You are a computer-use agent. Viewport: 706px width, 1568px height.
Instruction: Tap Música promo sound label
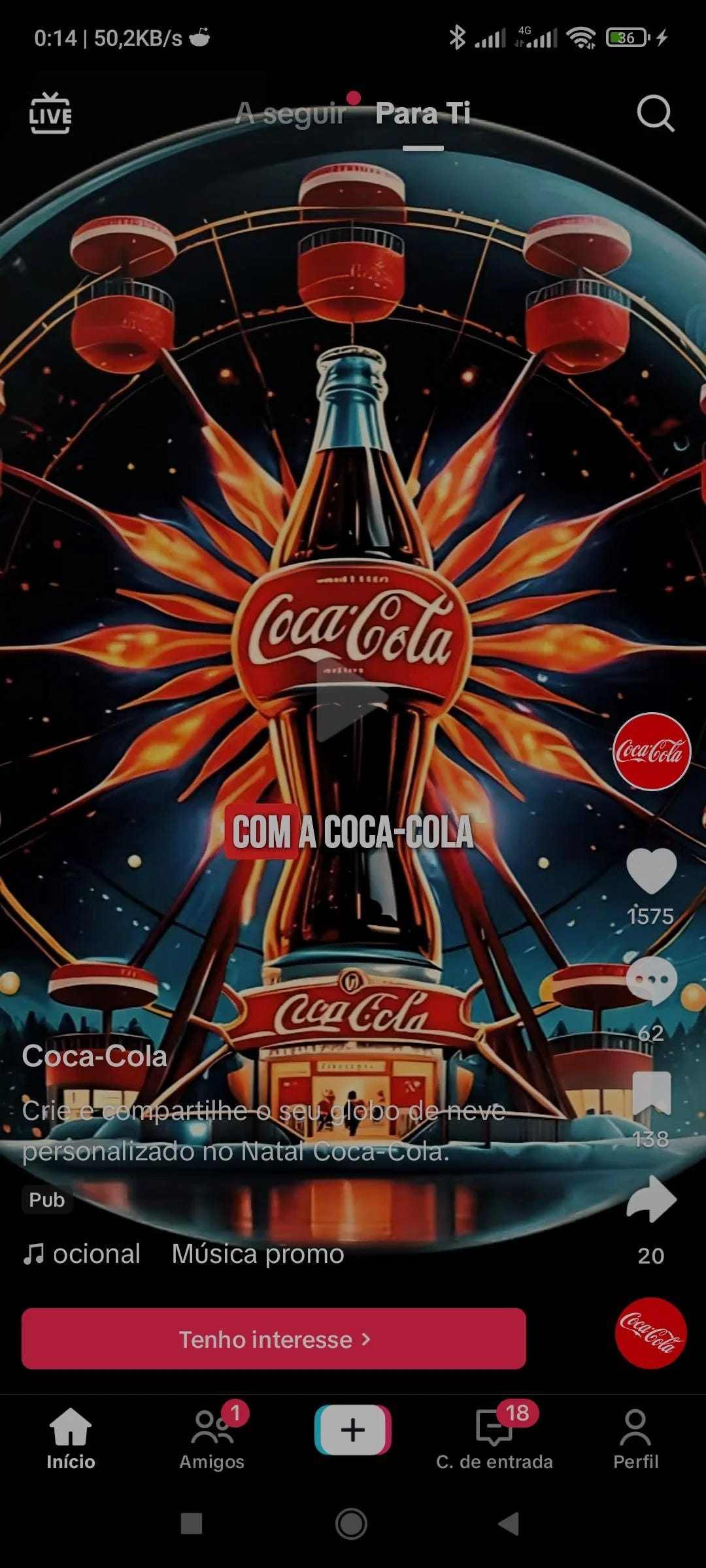(x=258, y=1253)
